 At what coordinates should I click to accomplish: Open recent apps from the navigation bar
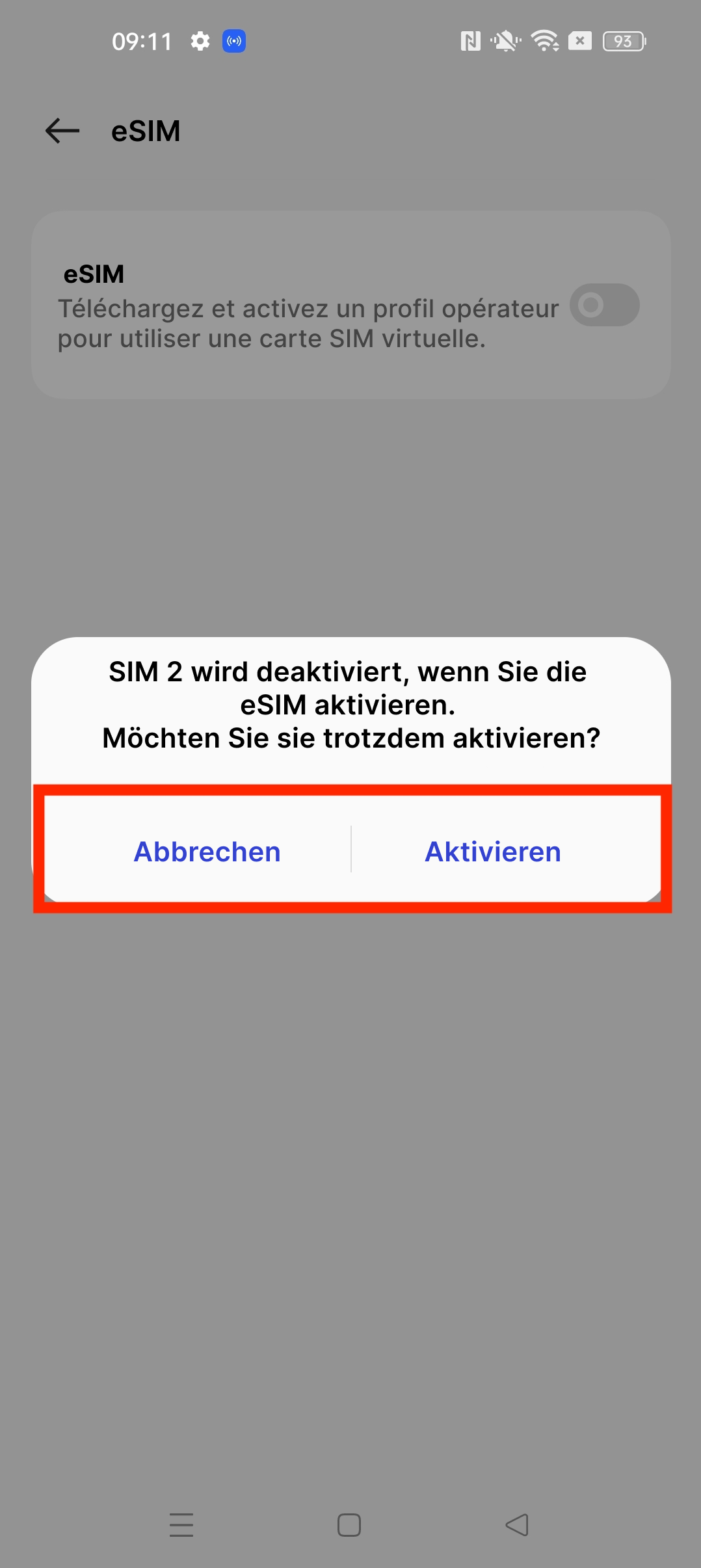[x=181, y=1524]
